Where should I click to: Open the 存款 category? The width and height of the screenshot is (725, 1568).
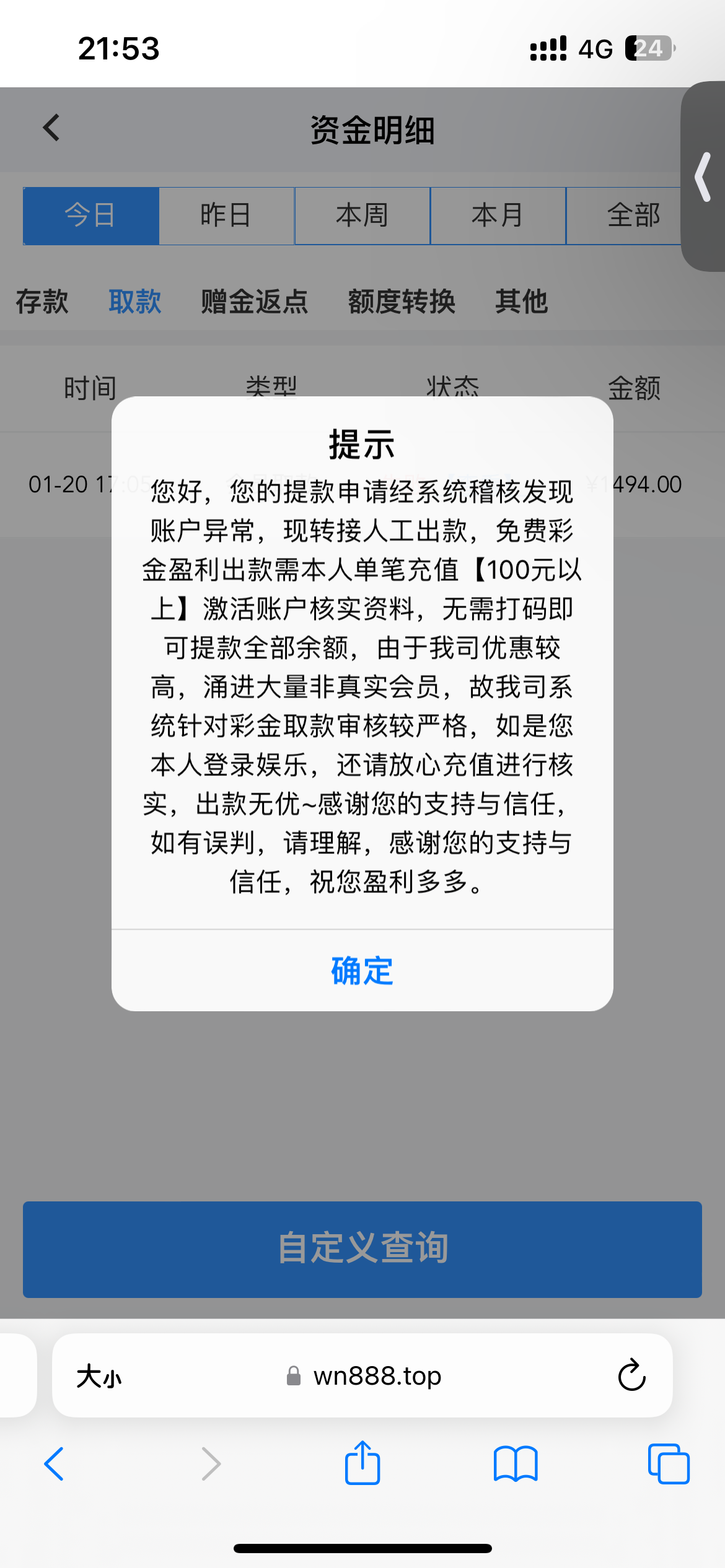pyautogui.click(x=42, y=302)
